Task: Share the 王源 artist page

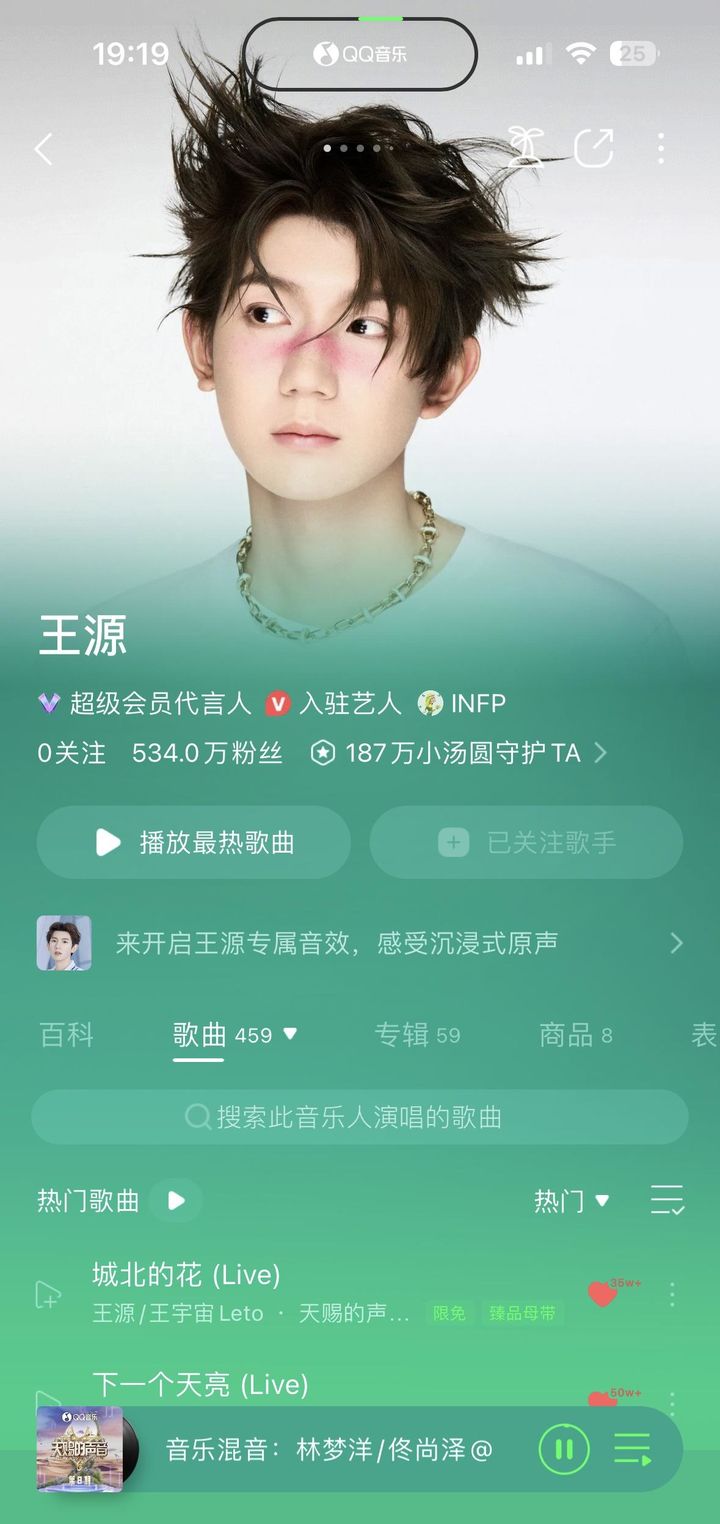Action: coord(593,149)
